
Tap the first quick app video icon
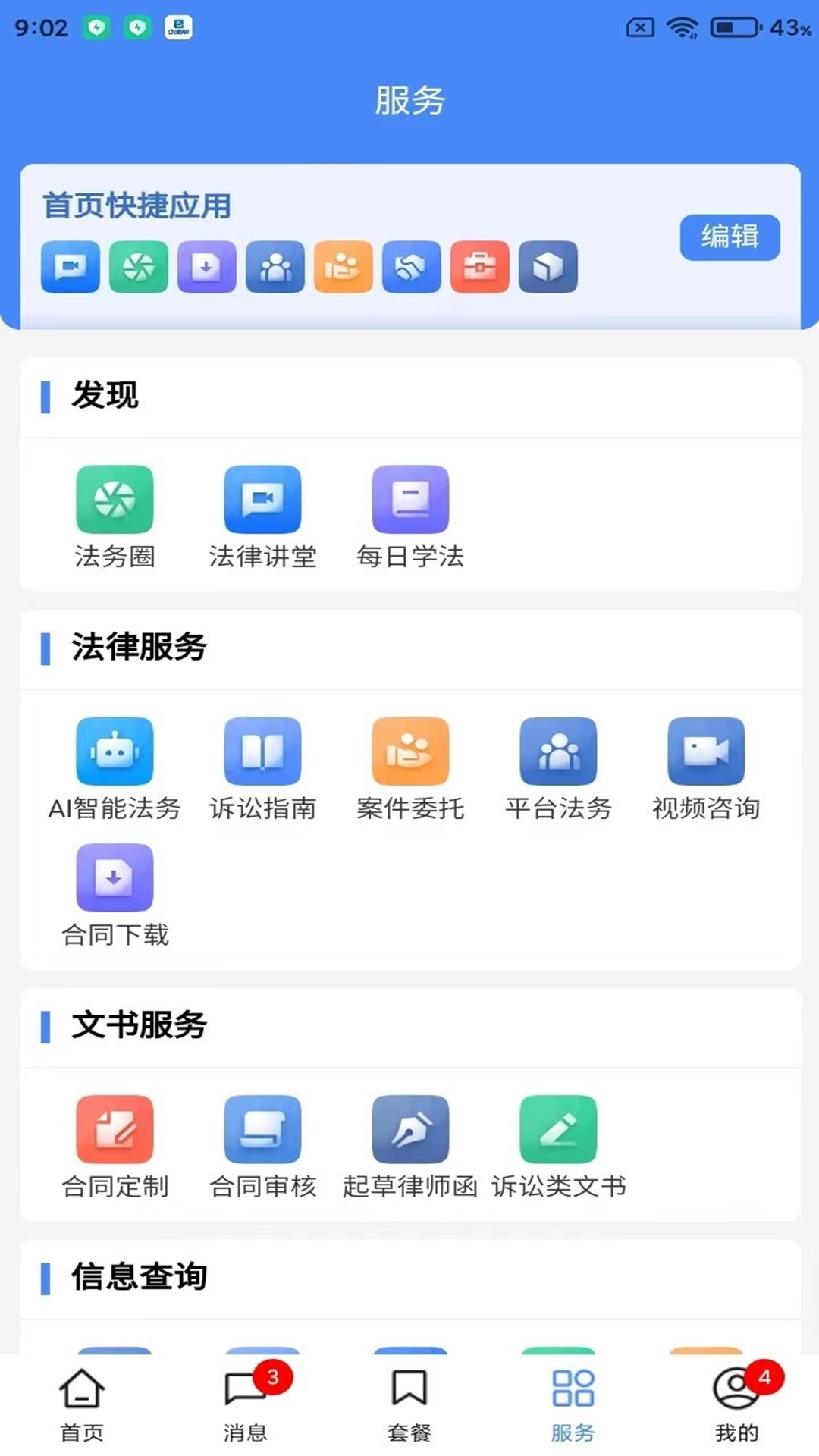click(69, 267)
